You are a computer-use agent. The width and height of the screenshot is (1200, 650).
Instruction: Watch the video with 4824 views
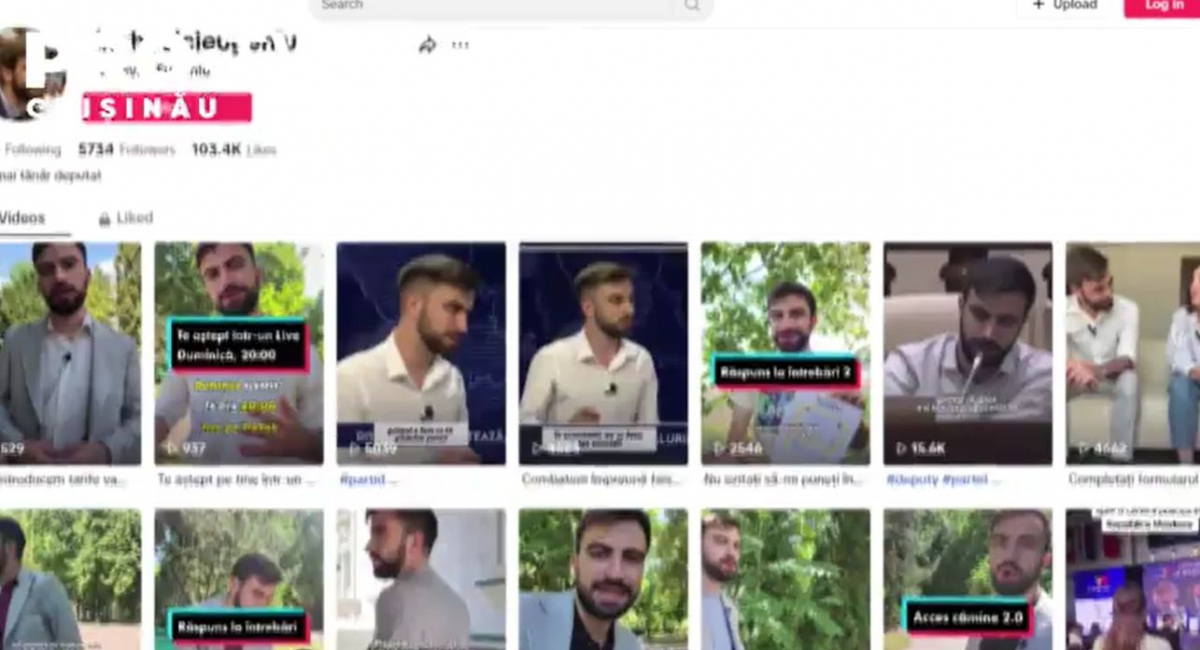(x=603, y=353)
